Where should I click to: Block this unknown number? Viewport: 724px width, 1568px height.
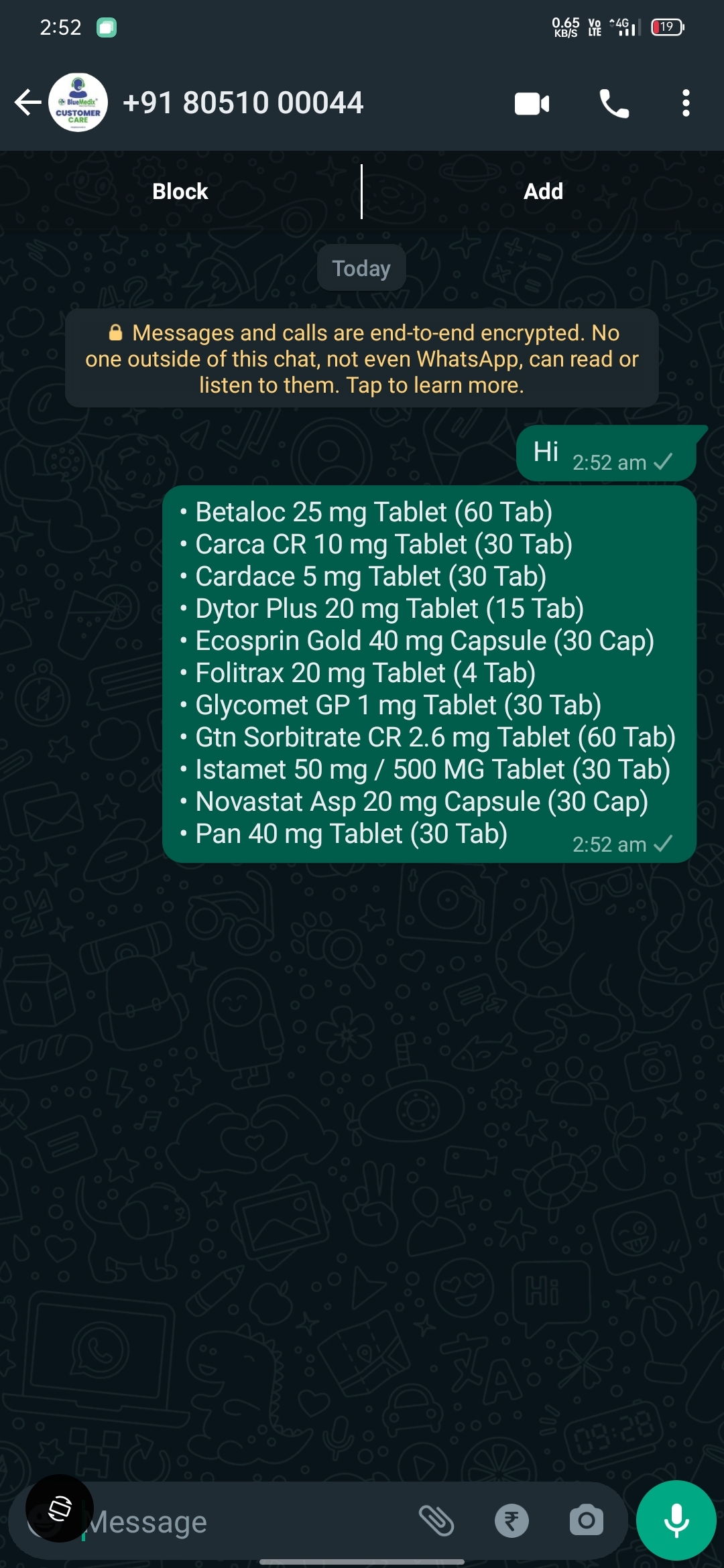[180, 192]
